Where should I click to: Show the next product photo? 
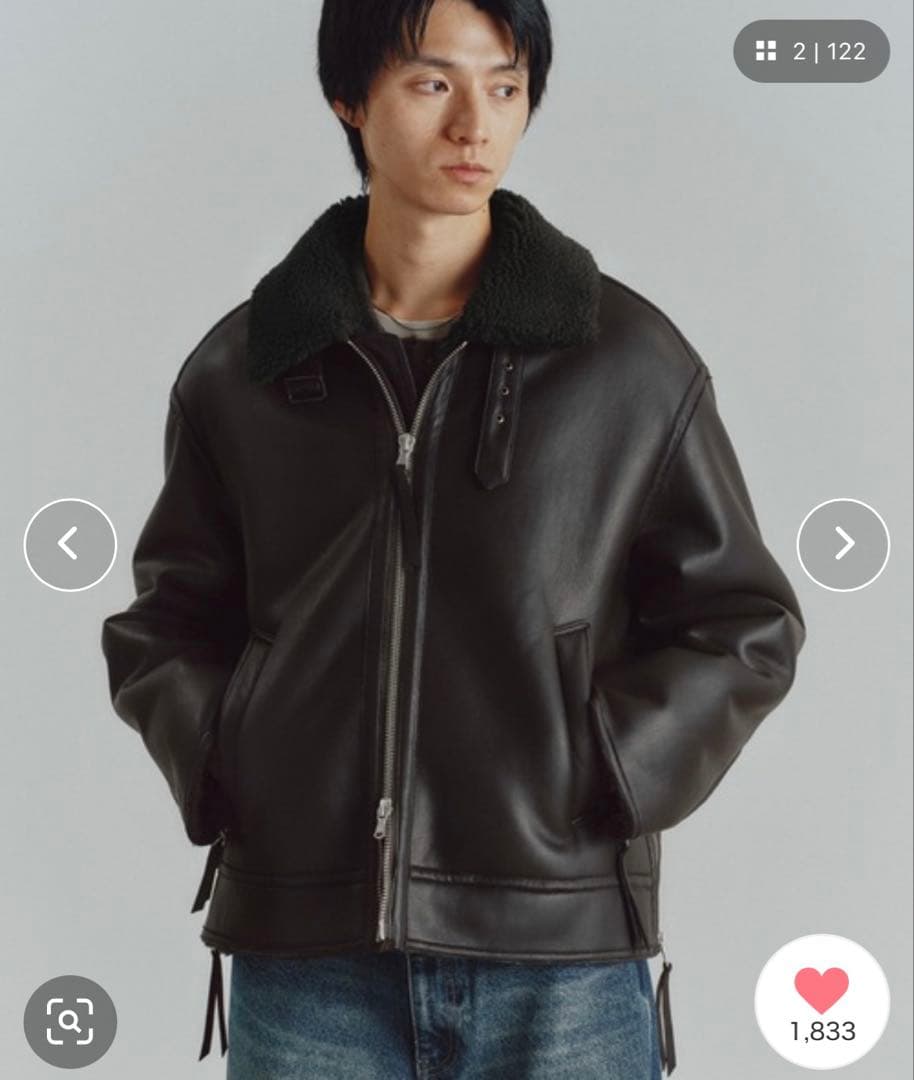tap(842, 544)
